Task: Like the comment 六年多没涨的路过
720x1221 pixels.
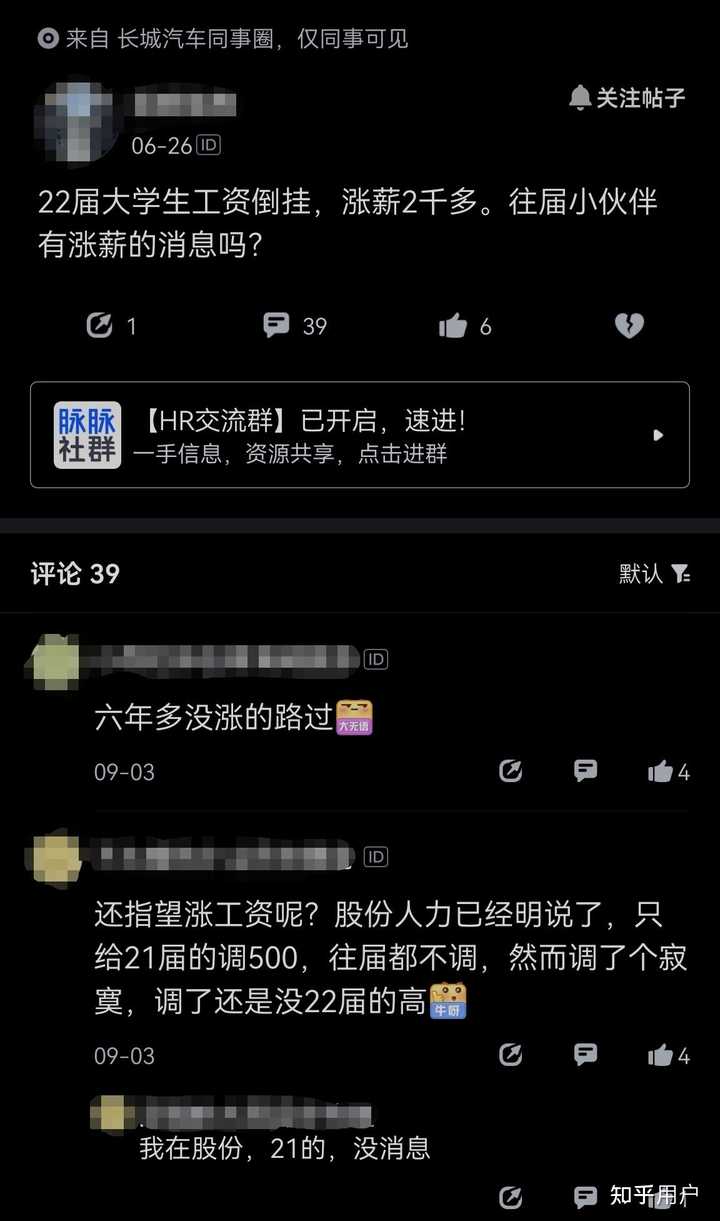Action: pos(661,772)
